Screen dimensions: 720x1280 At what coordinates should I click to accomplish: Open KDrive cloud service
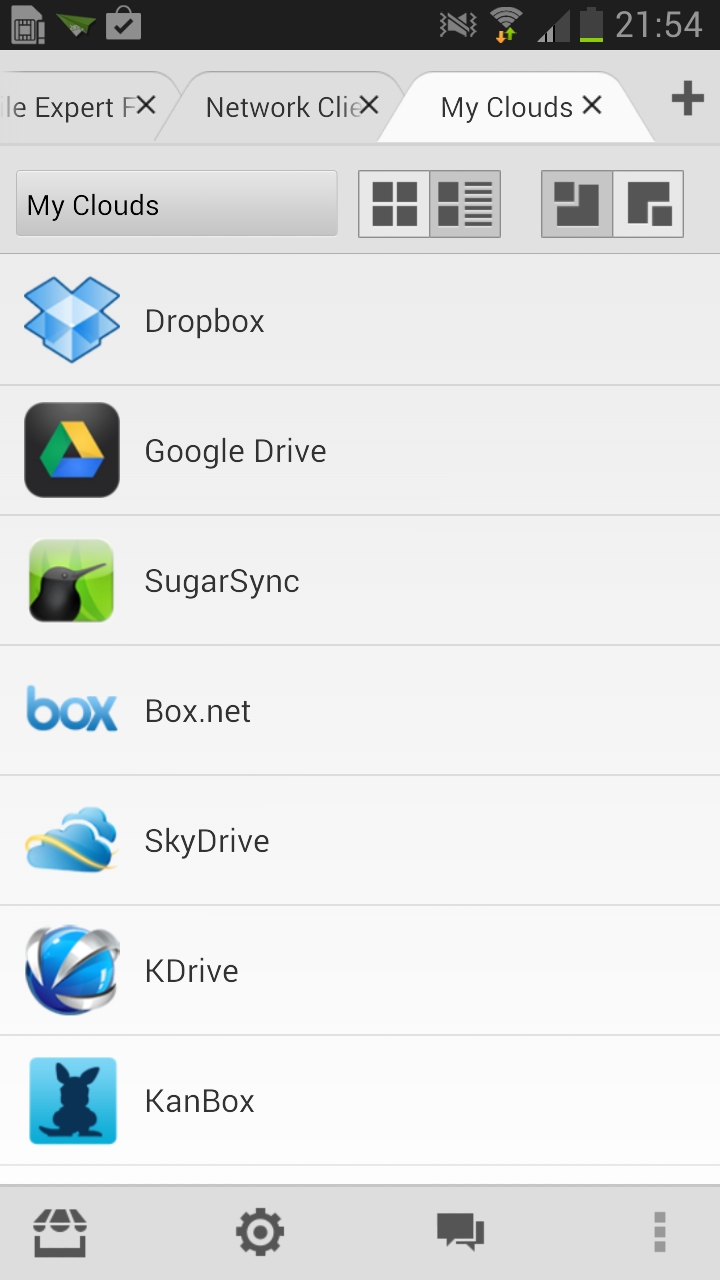pyautogui.click(x=360, y=971)
